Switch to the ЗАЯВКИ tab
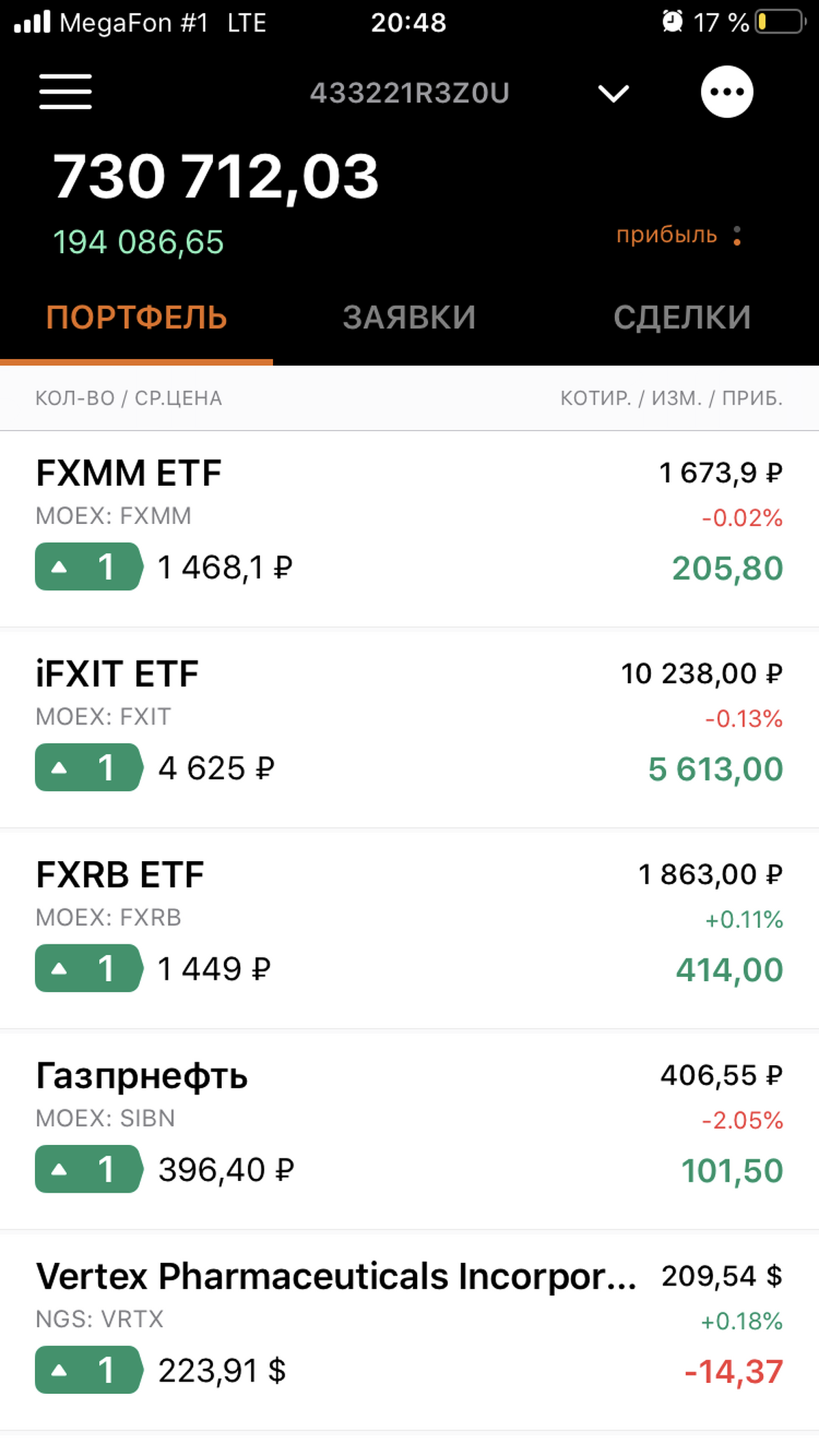819x1456 pixels. (x=409, y=318)
